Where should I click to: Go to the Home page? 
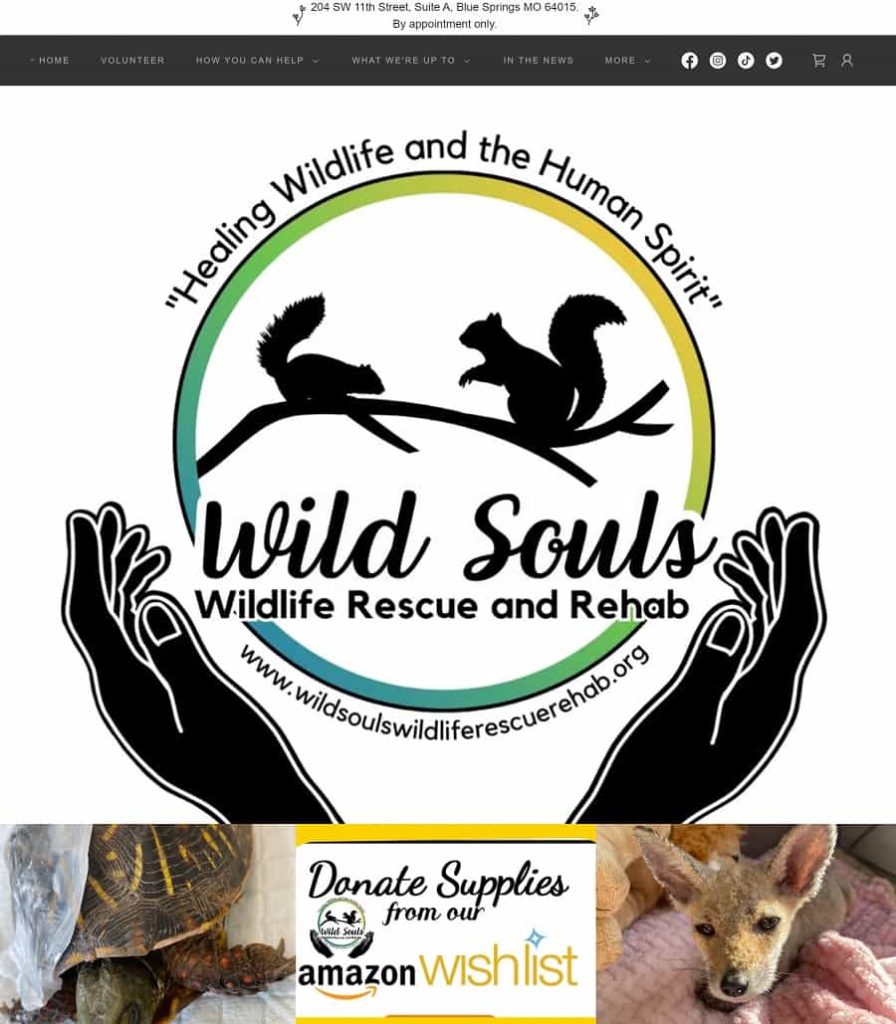(x=53, y=60)
